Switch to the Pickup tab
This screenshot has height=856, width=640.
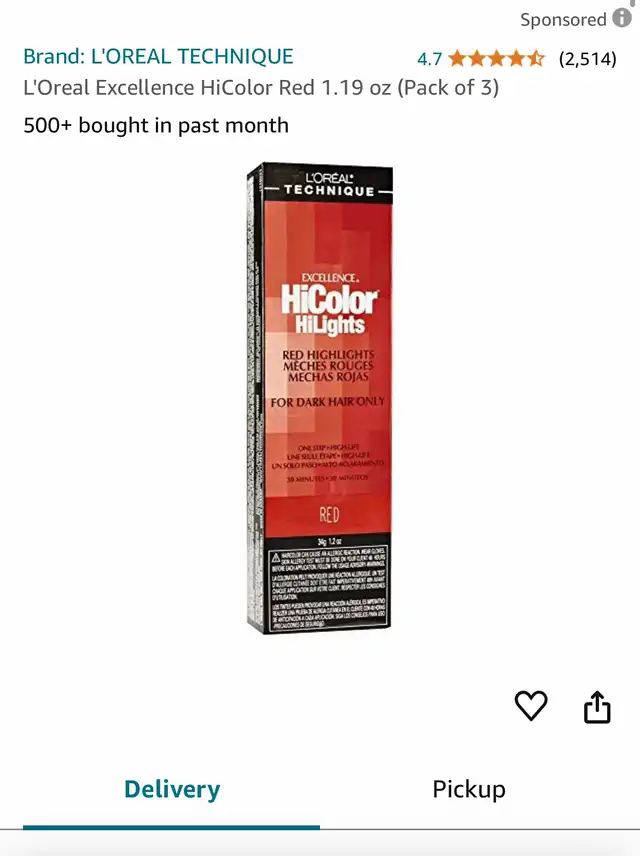[x=469, y=789]
